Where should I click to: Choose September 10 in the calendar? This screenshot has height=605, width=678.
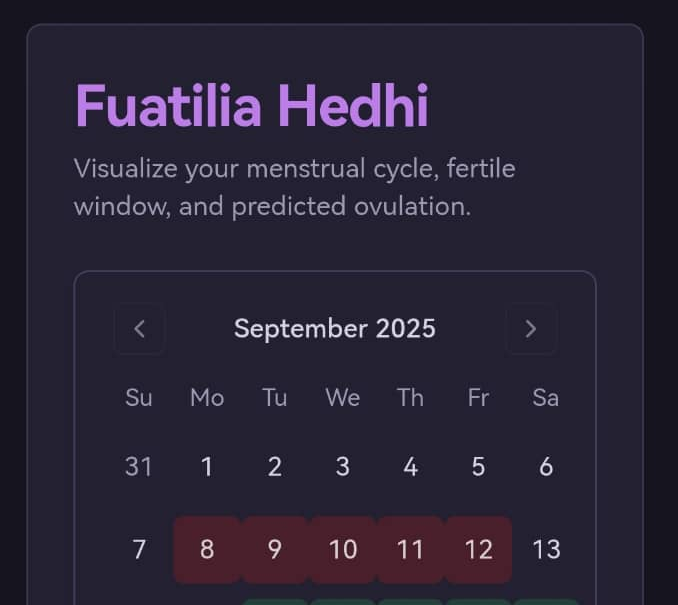(x=343, y=549)
